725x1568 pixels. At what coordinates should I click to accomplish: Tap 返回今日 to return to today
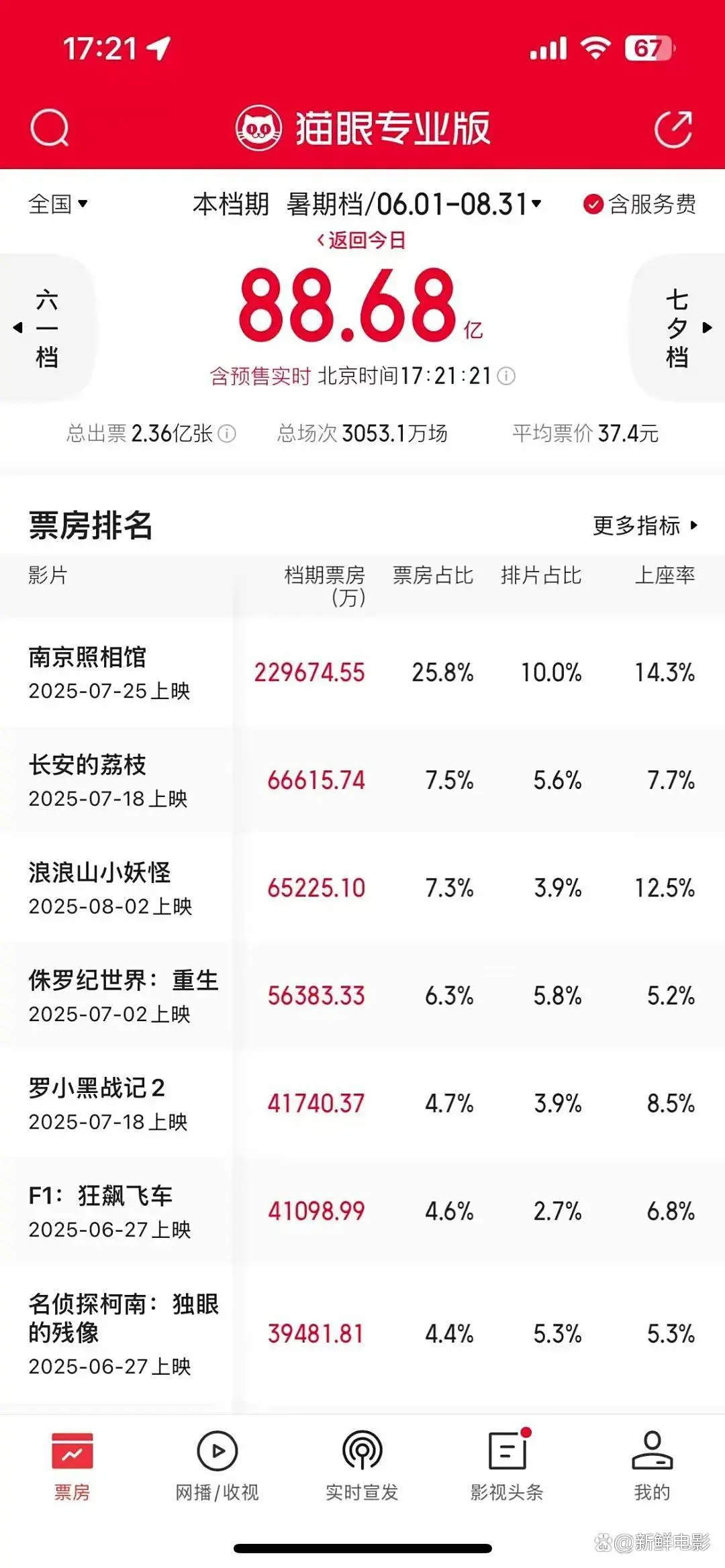[x=361, y=240]
